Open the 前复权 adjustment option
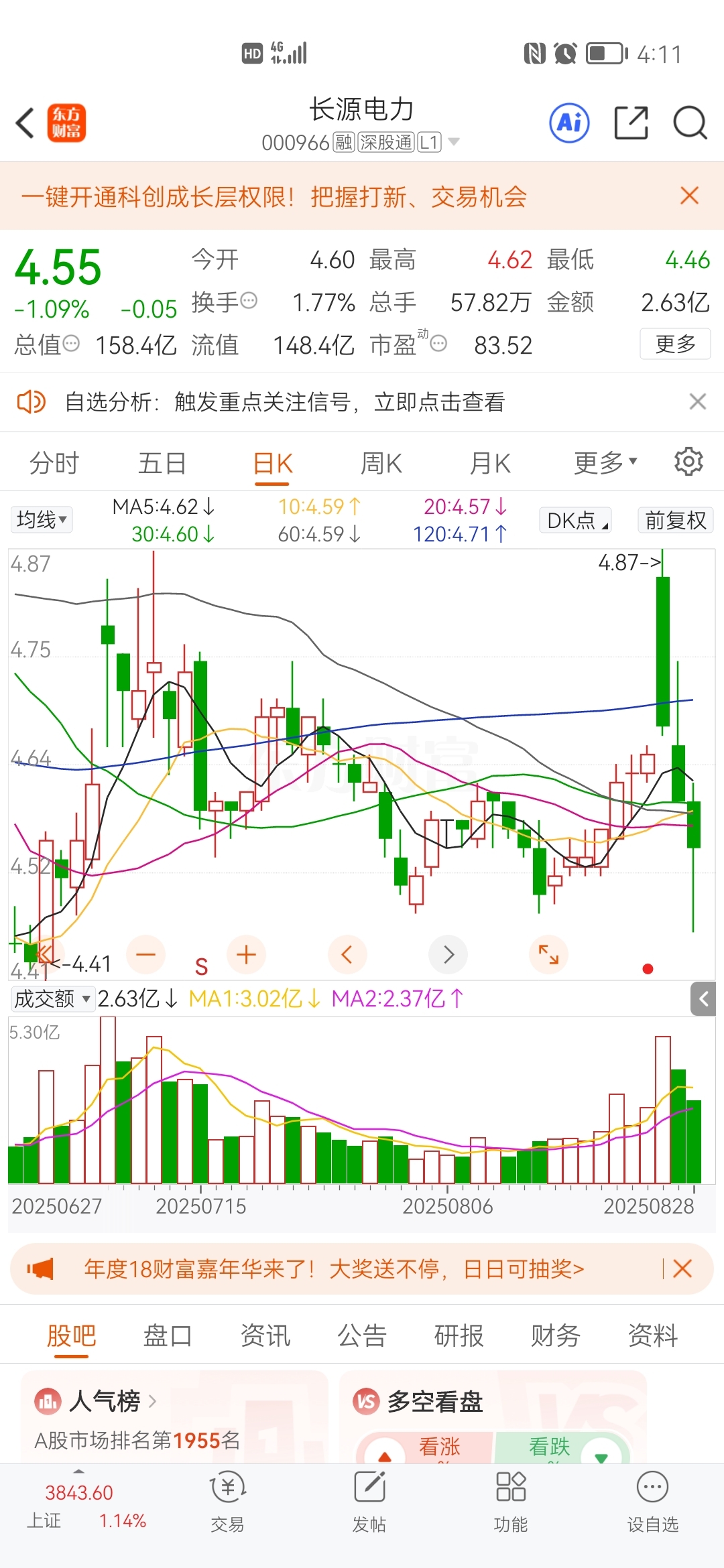Viewport: 724px width, 1568px height. [x=676, y=520]
